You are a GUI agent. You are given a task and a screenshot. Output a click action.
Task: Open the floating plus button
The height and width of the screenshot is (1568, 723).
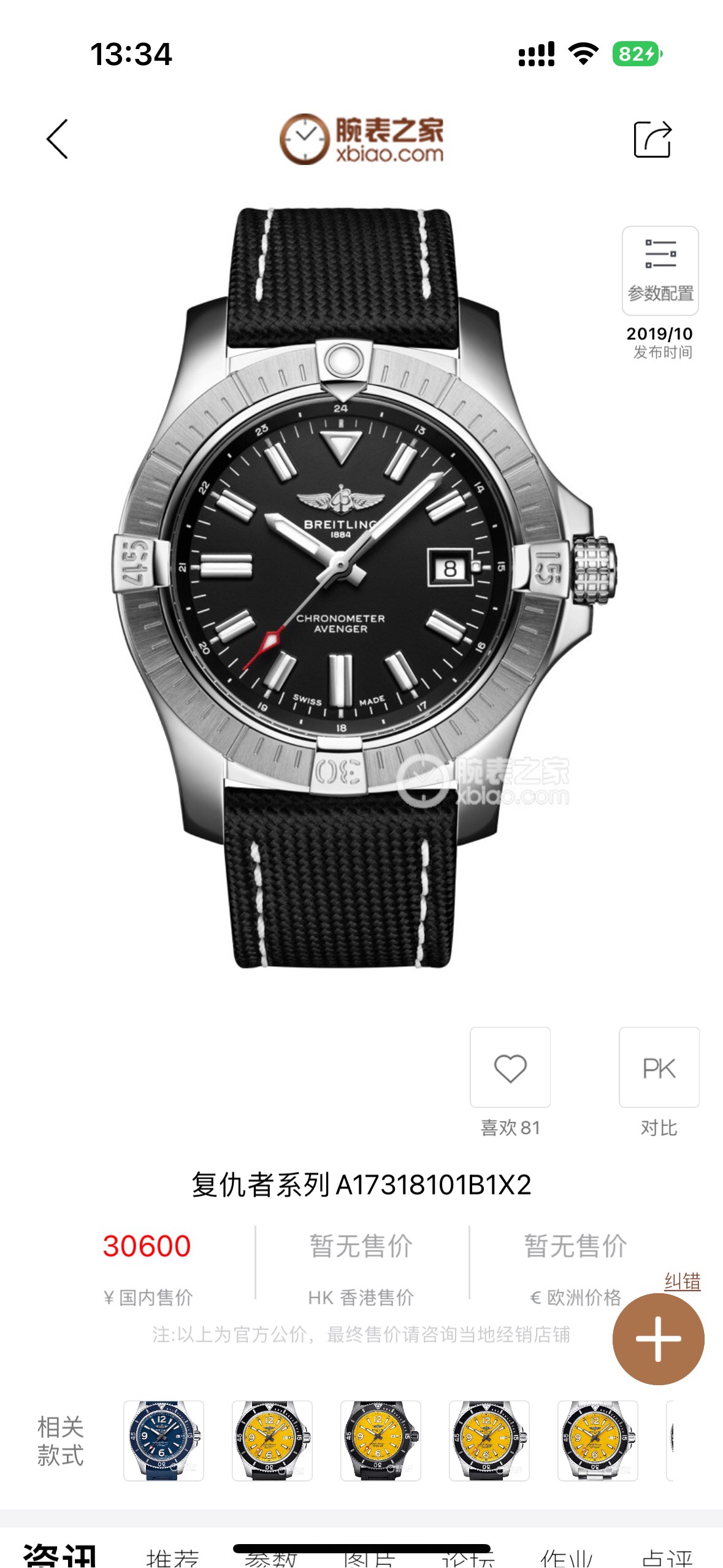coord(658,1339)
